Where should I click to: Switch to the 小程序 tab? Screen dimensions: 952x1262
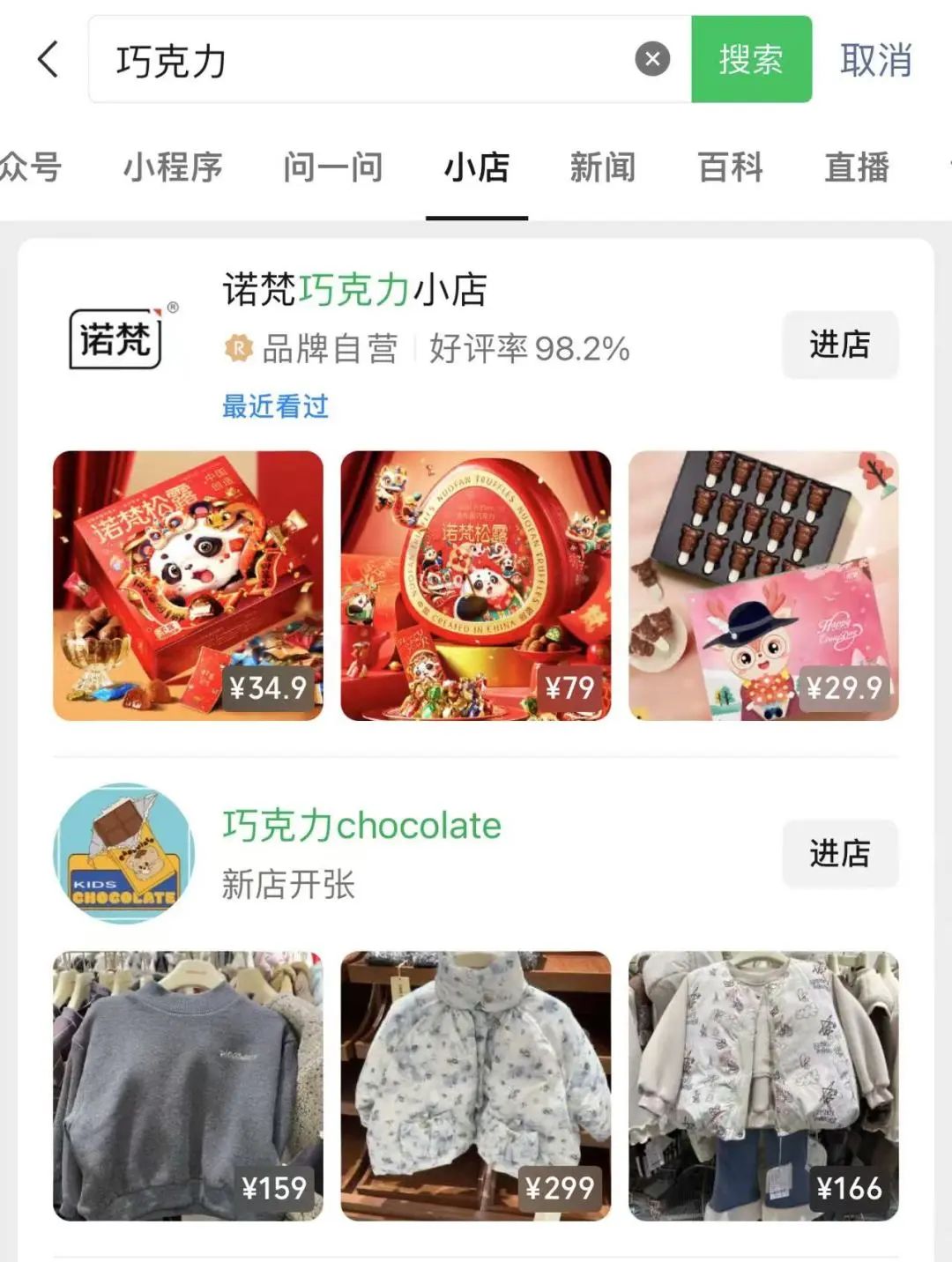pyautogui.click(x=173, y=167)
